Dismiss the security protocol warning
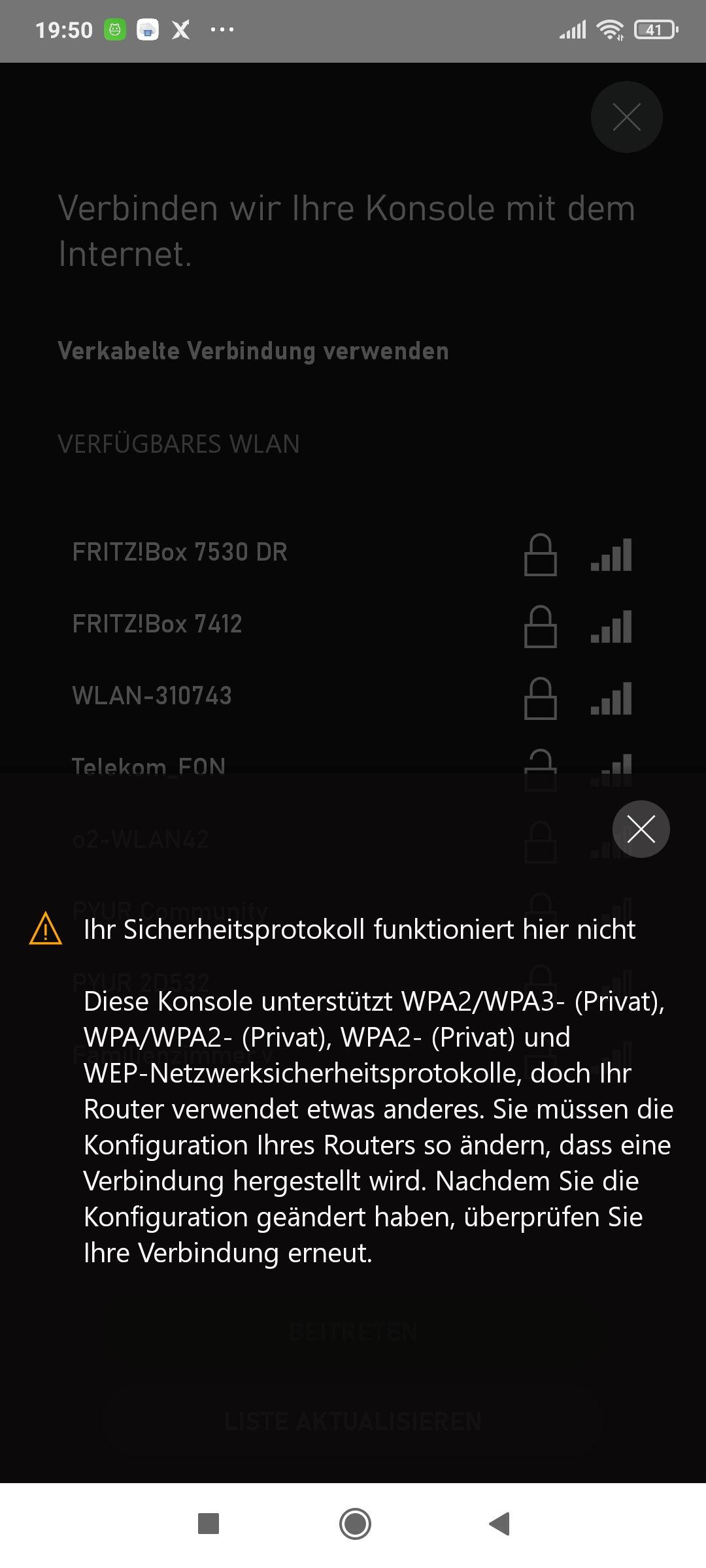706x1568 pixels. [x=641, y=829]
